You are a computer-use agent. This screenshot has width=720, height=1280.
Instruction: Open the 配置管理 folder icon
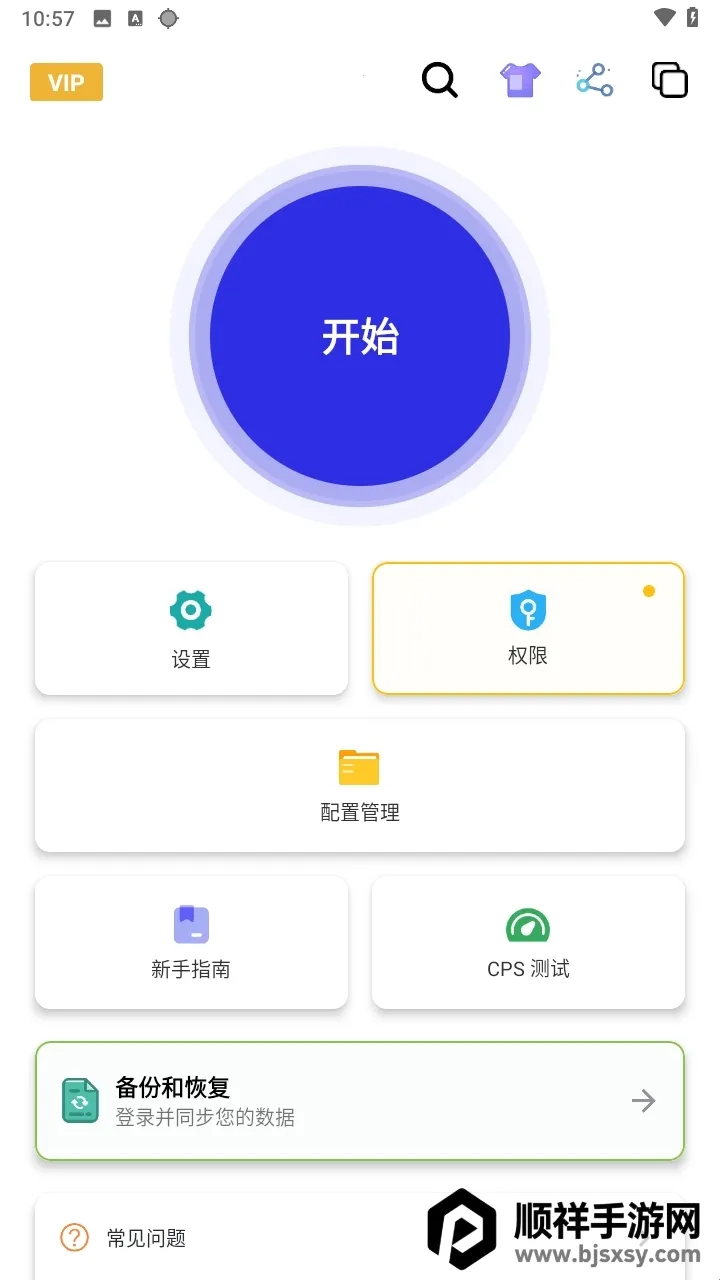pyautogui.click(x=359, y=768)
